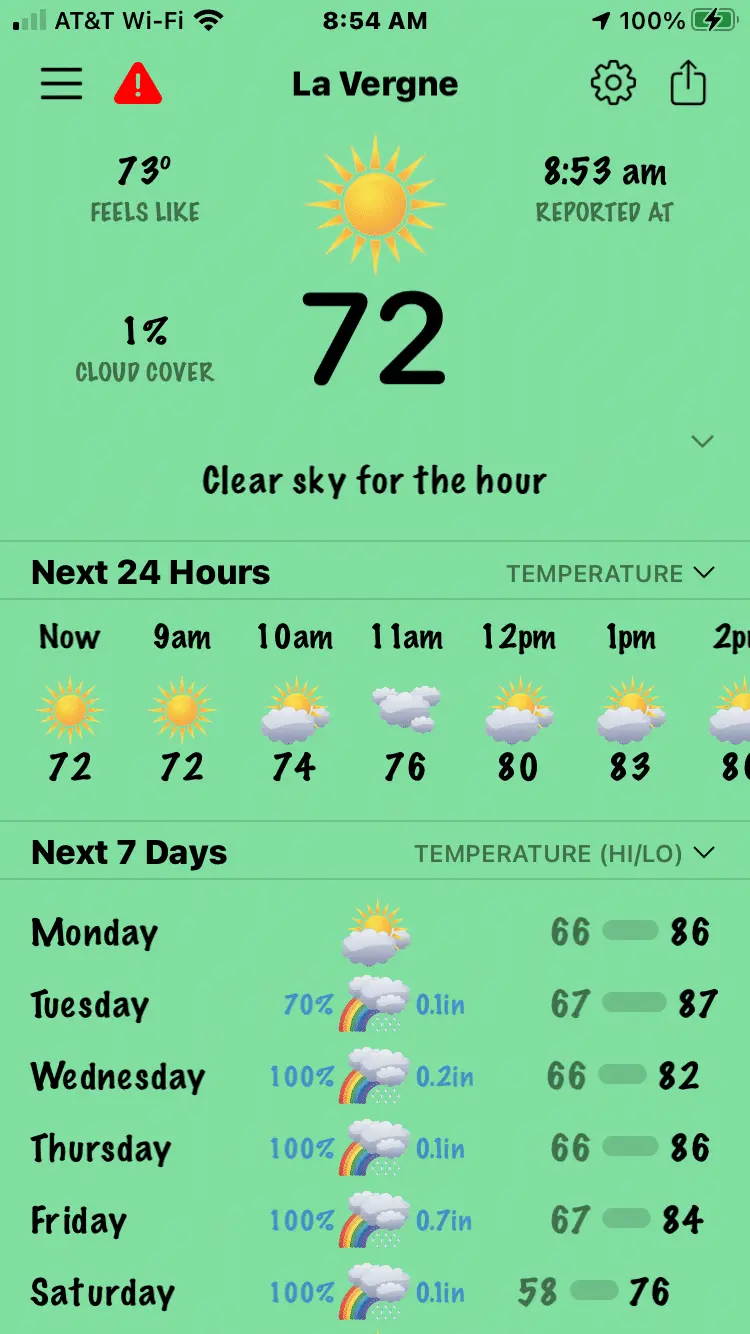Change Next 24 Hours TEMPERATURE dropdown
750x1334 pixels.
(x=610, y=573)
